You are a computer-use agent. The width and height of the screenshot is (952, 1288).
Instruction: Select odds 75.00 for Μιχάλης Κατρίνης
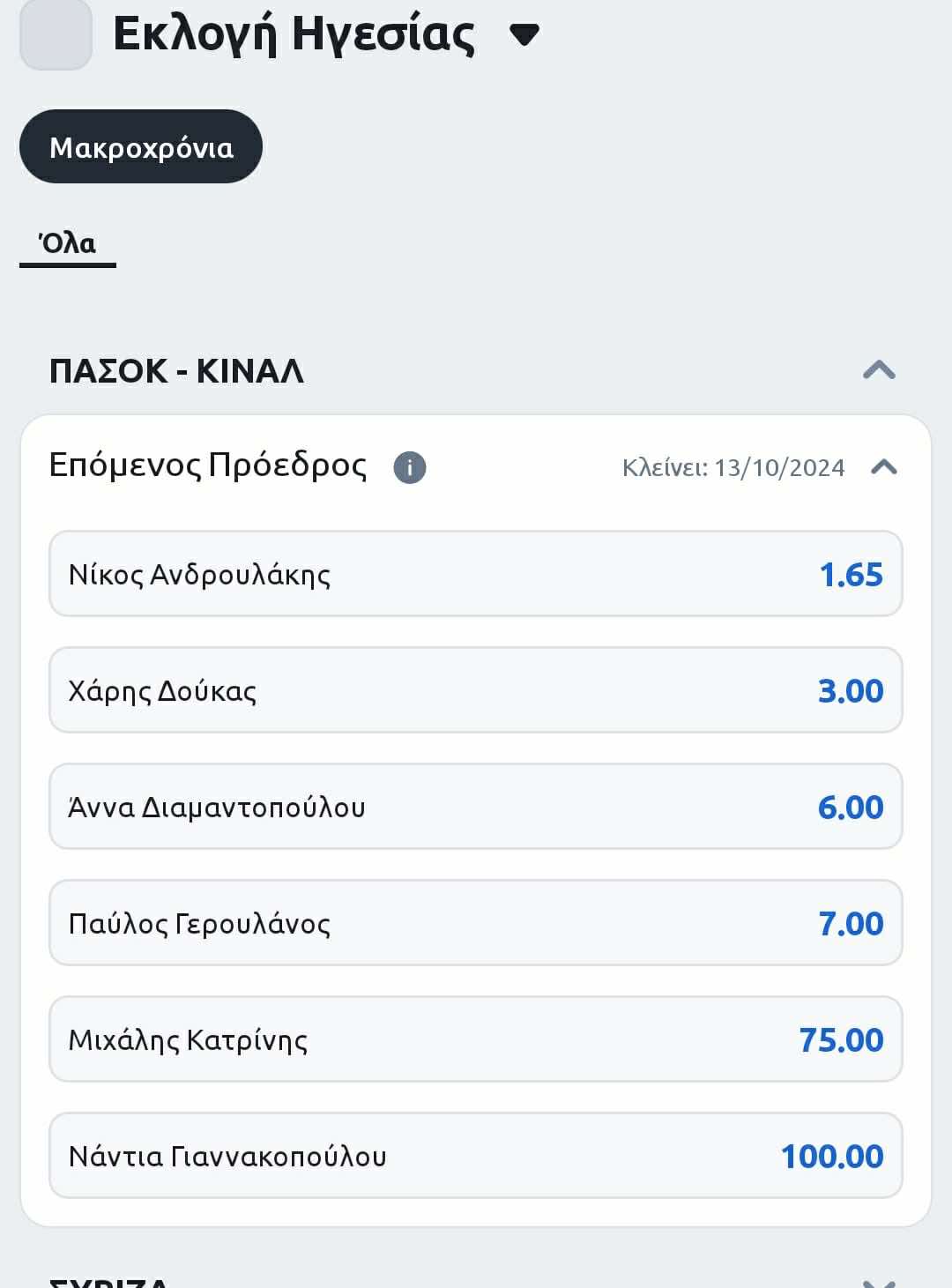pos(840,1039)
